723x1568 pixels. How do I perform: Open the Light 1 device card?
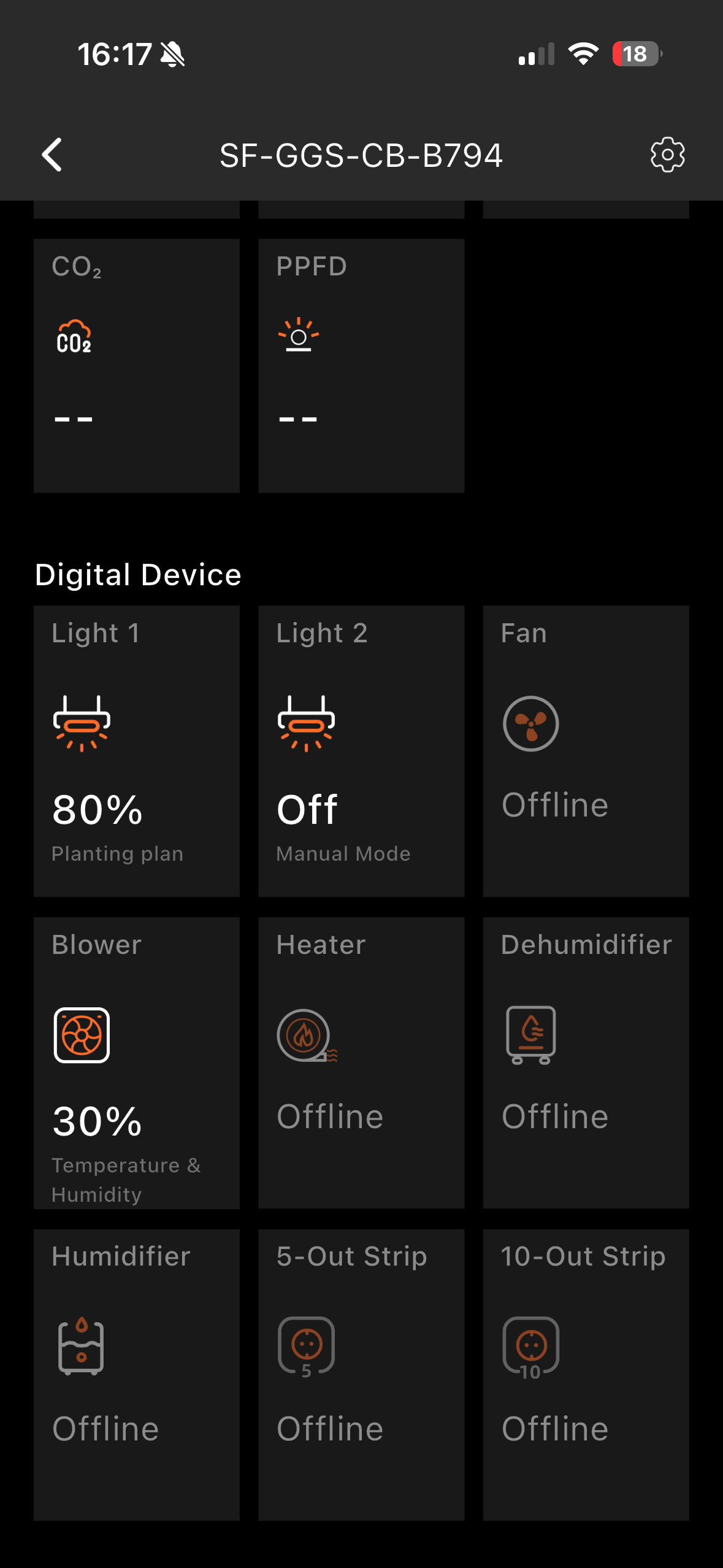coord(137,751)
